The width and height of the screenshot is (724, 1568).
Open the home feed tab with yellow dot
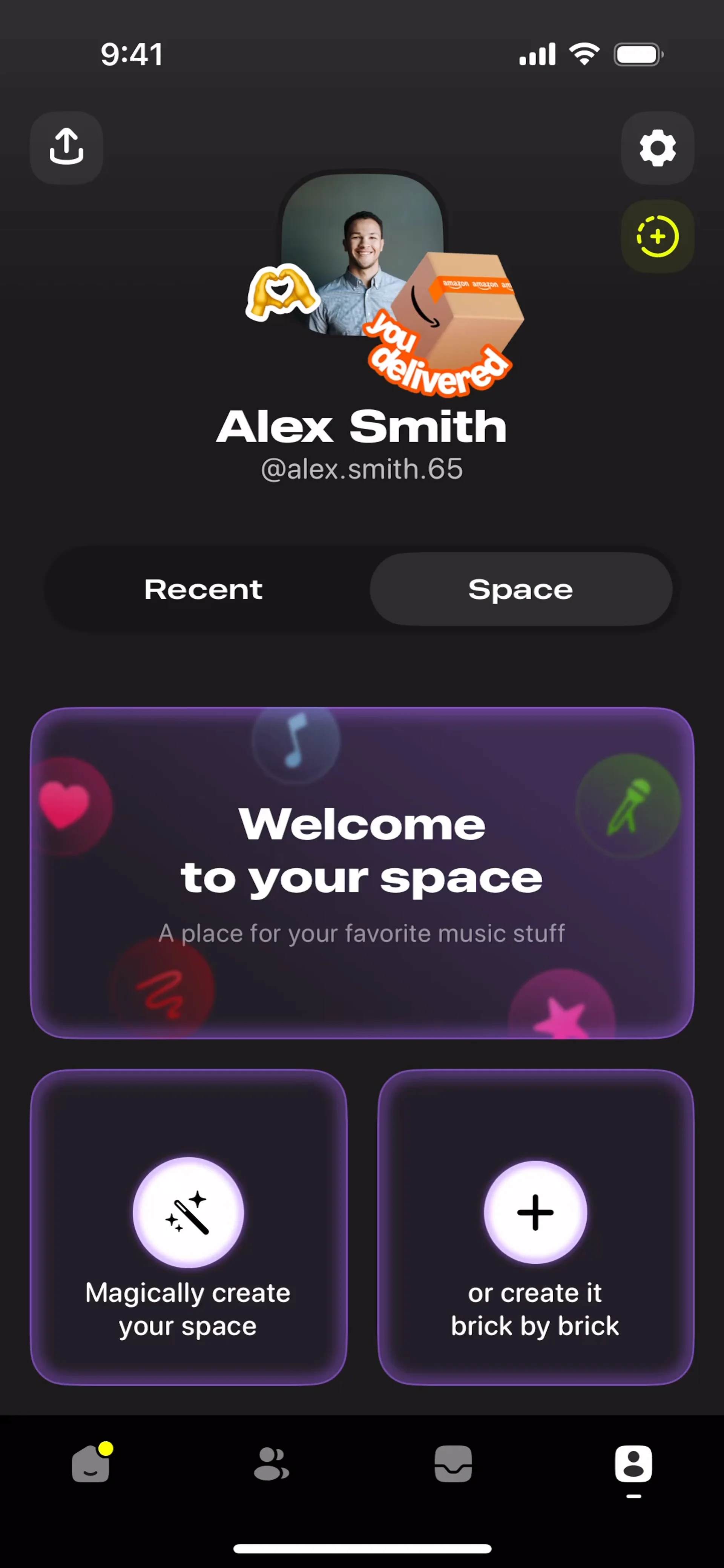pos(91,1464)
